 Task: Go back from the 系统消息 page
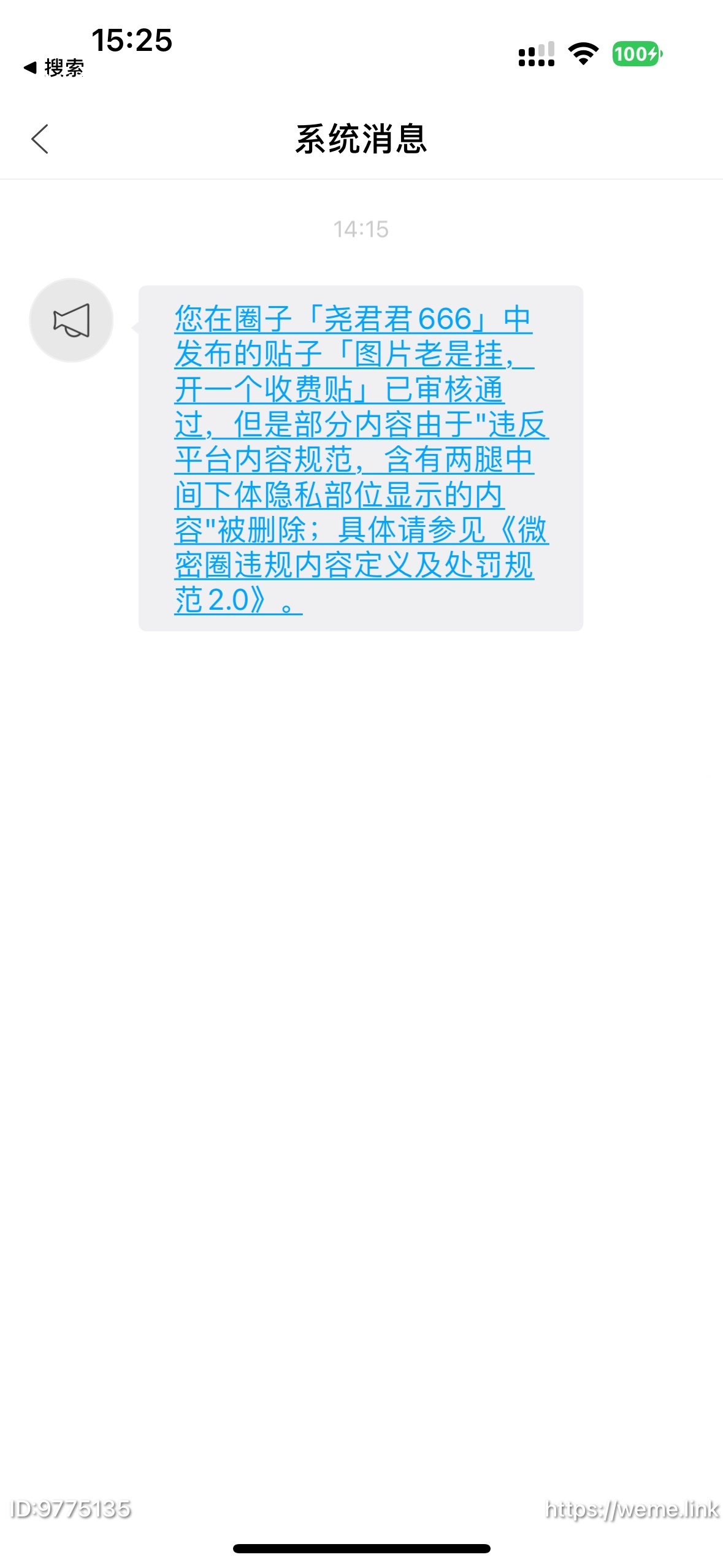(40, 139)
